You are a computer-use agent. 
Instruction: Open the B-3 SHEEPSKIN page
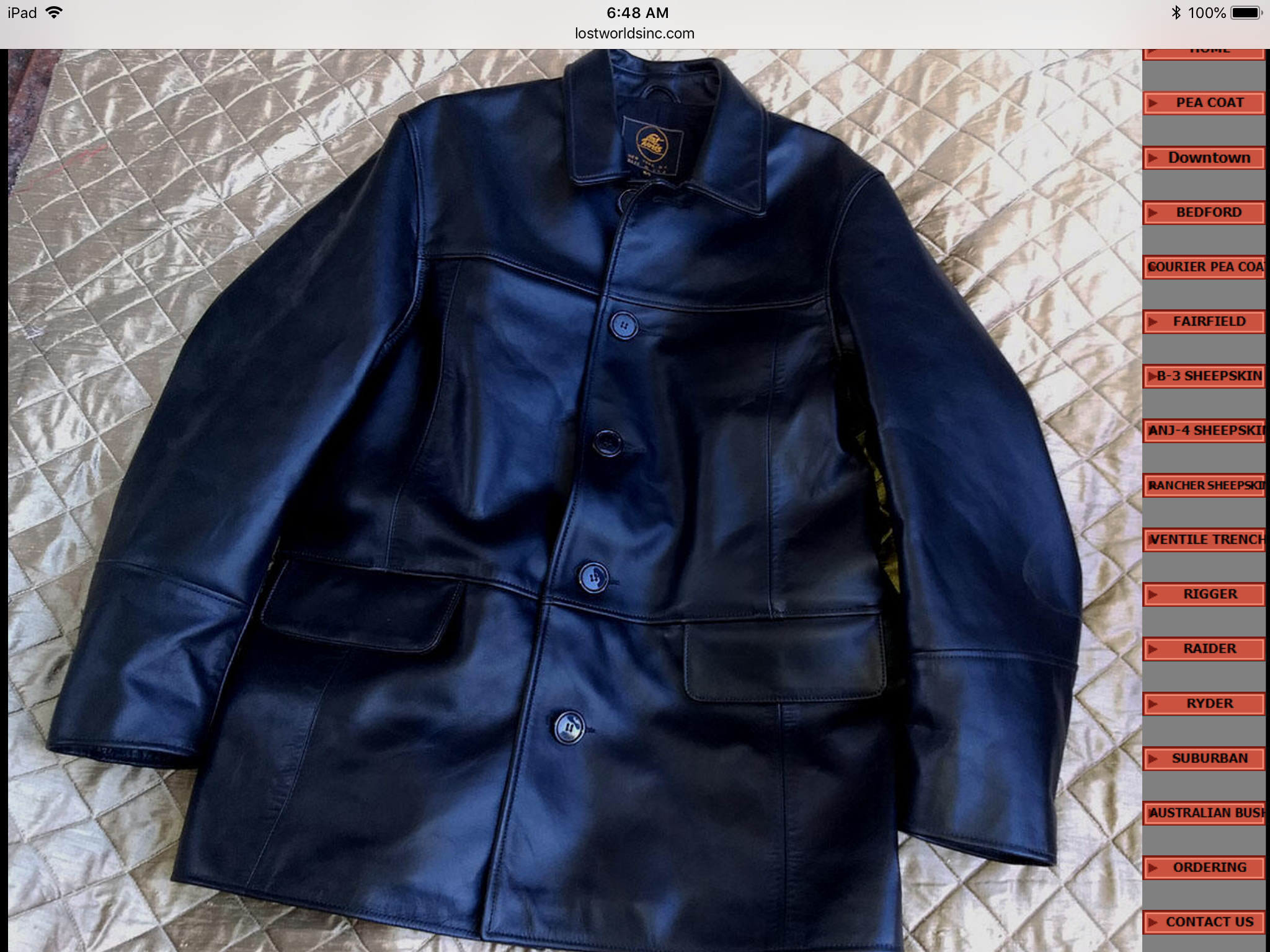[1204, 376]
